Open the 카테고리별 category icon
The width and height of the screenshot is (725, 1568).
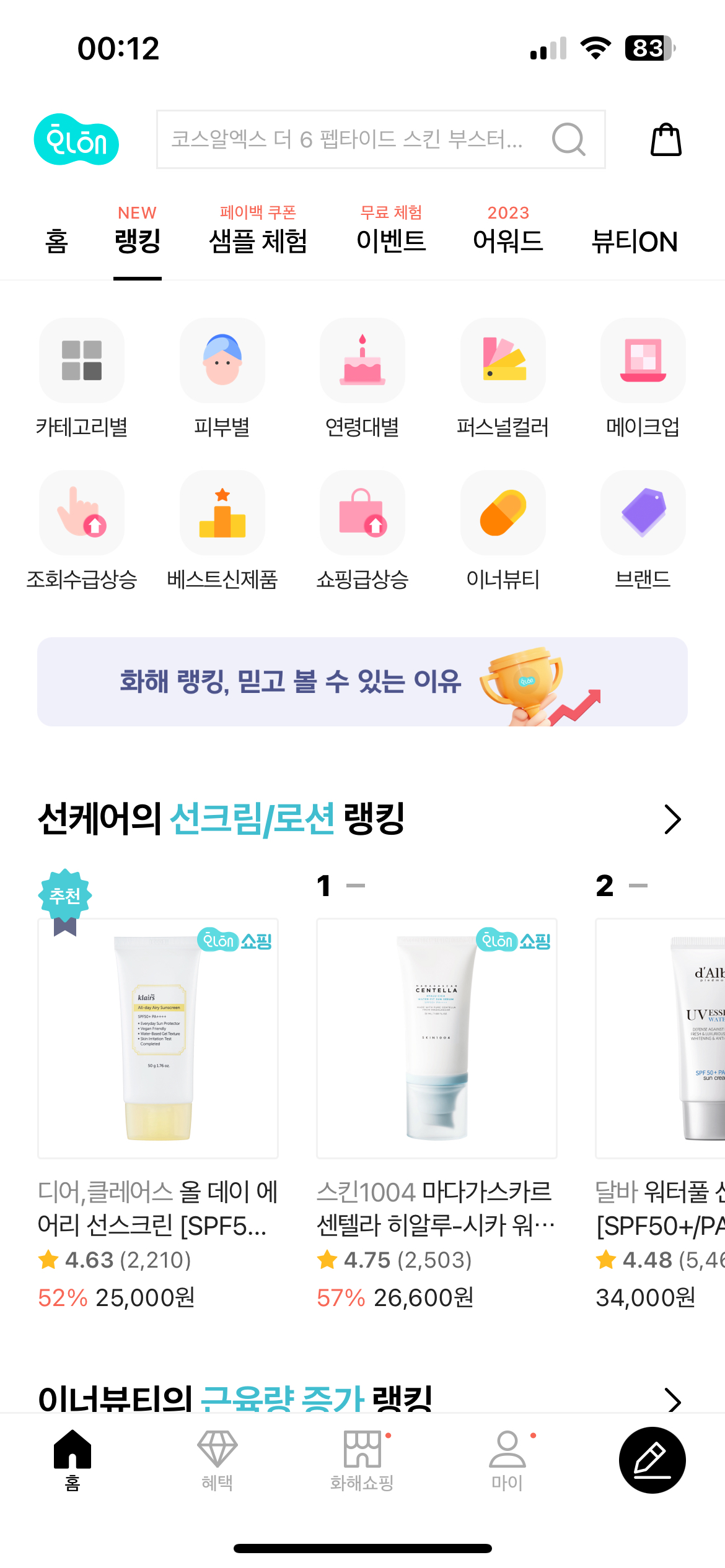pos(81,361)
